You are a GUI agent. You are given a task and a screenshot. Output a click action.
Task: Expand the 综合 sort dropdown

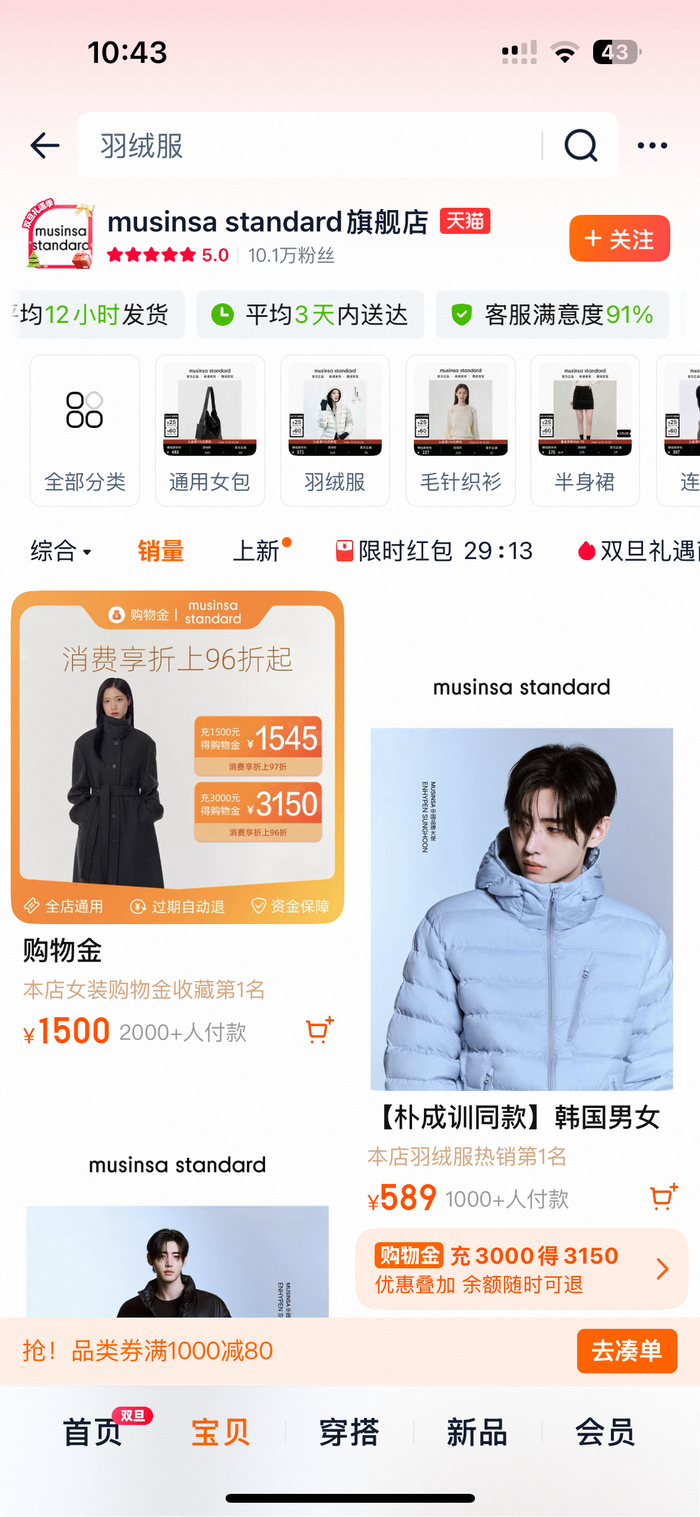(61, 551)
